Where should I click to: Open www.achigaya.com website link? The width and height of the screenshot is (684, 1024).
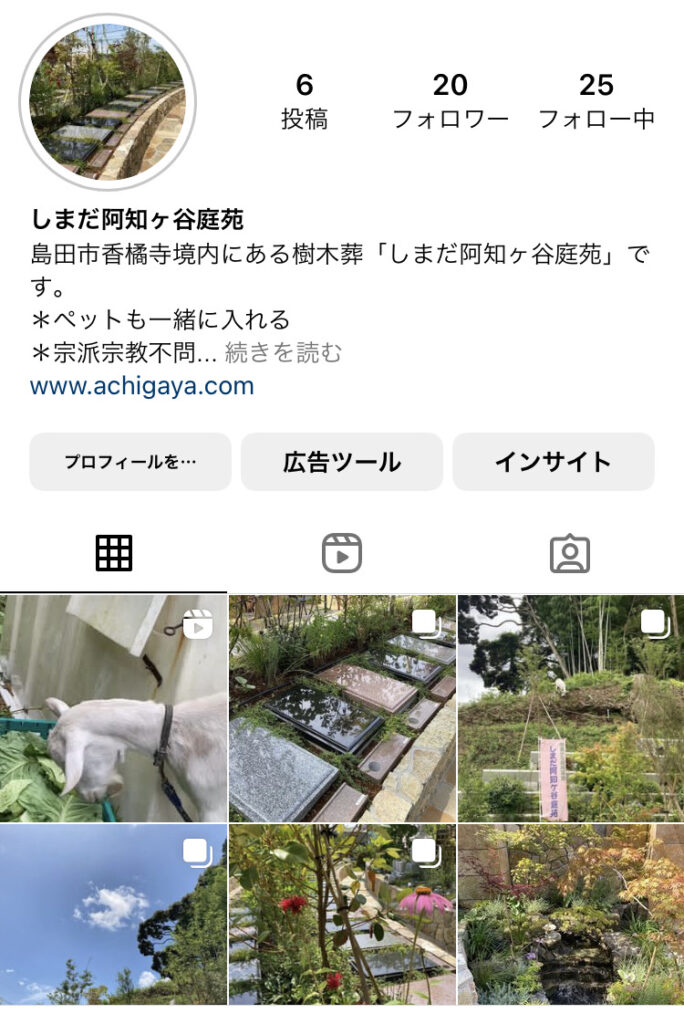pos(142,386)
